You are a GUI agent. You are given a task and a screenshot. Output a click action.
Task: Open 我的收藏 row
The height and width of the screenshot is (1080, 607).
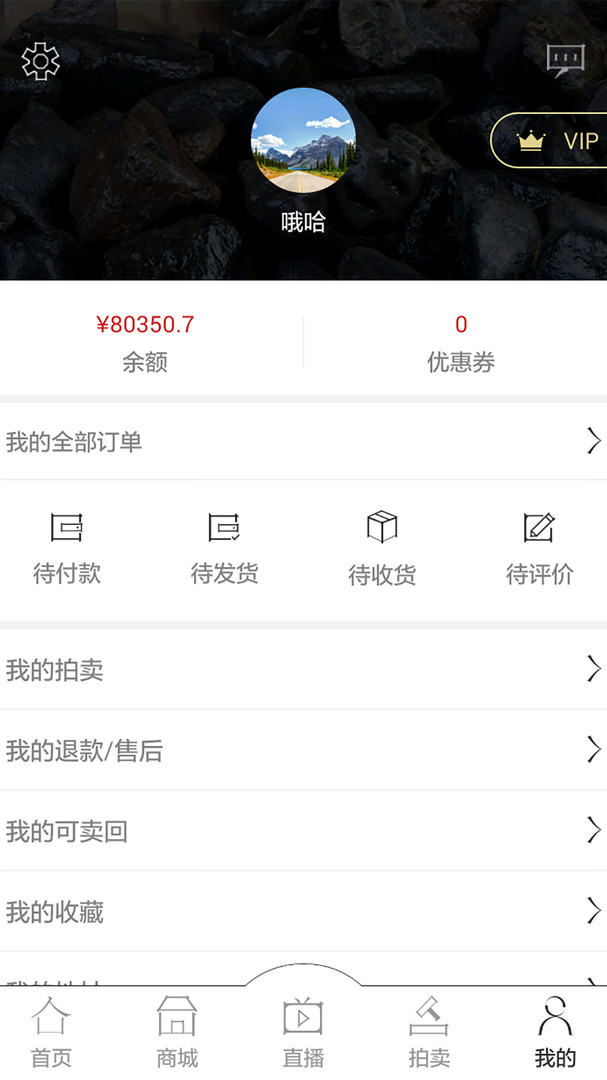303,911
